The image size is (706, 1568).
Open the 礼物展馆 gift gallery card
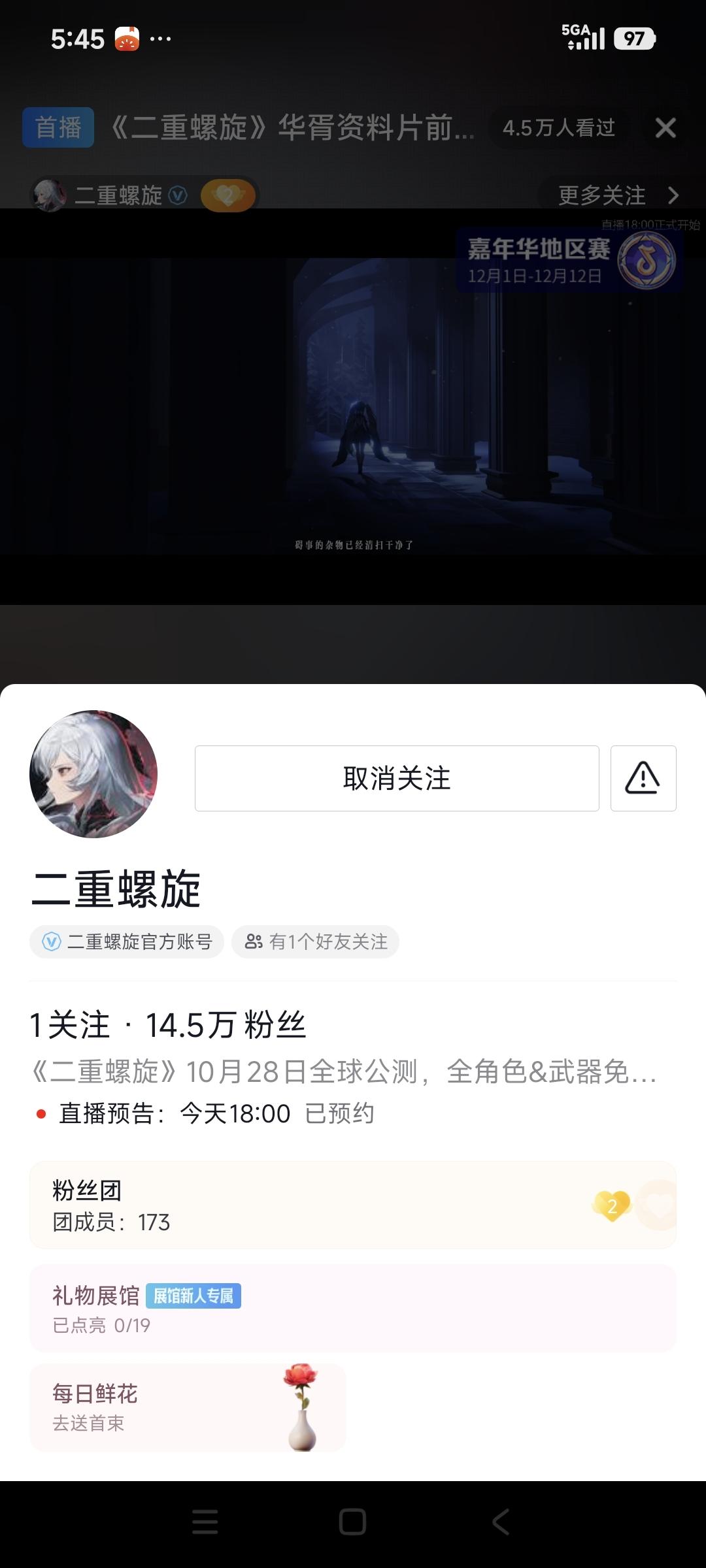(x=353, y=1309)
